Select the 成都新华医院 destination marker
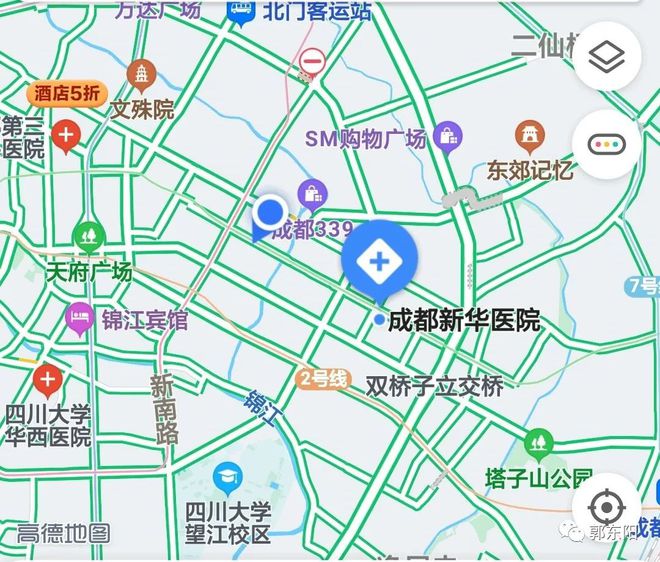The height and width of the screenshot is (562, 660). tap(379, 261)
